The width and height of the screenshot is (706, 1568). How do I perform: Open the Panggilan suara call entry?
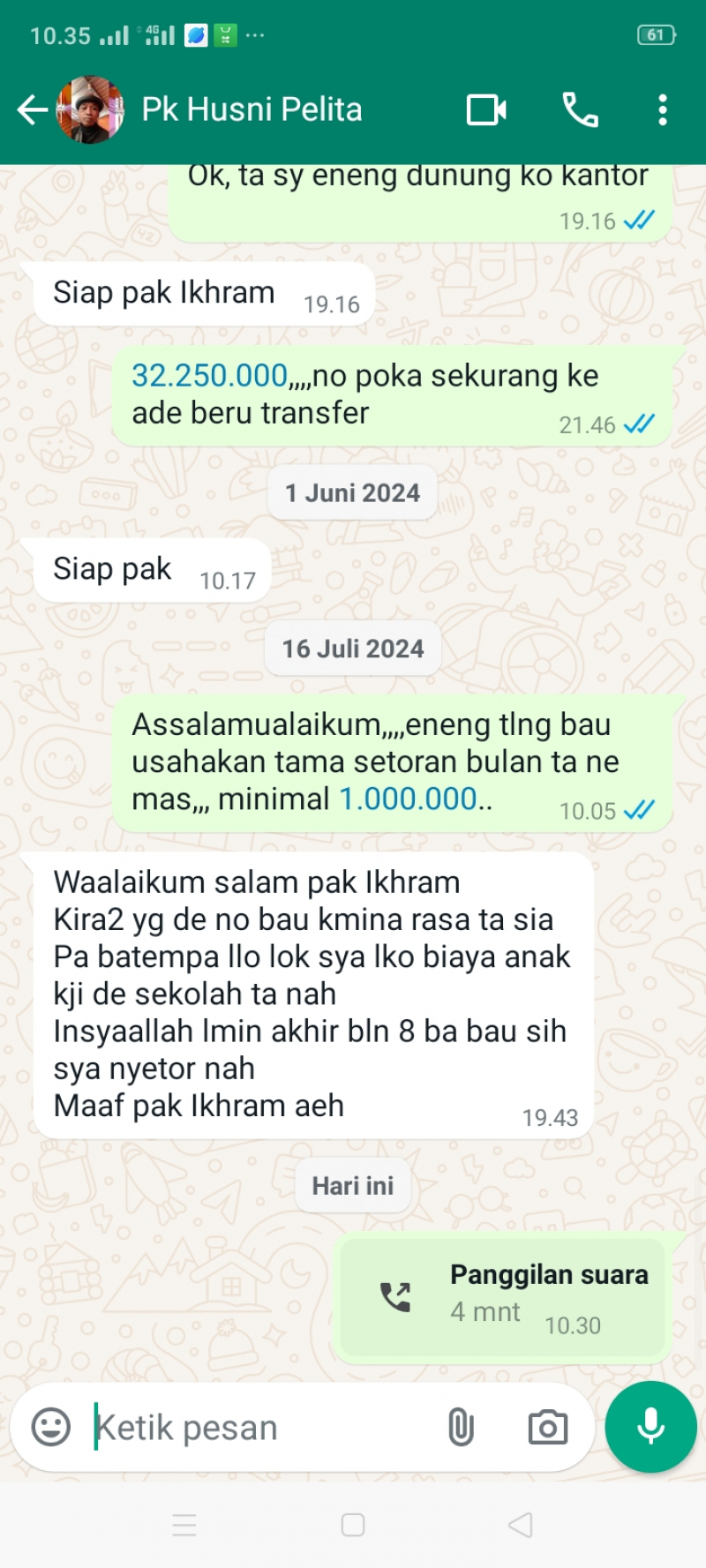tap(503, 1296)
